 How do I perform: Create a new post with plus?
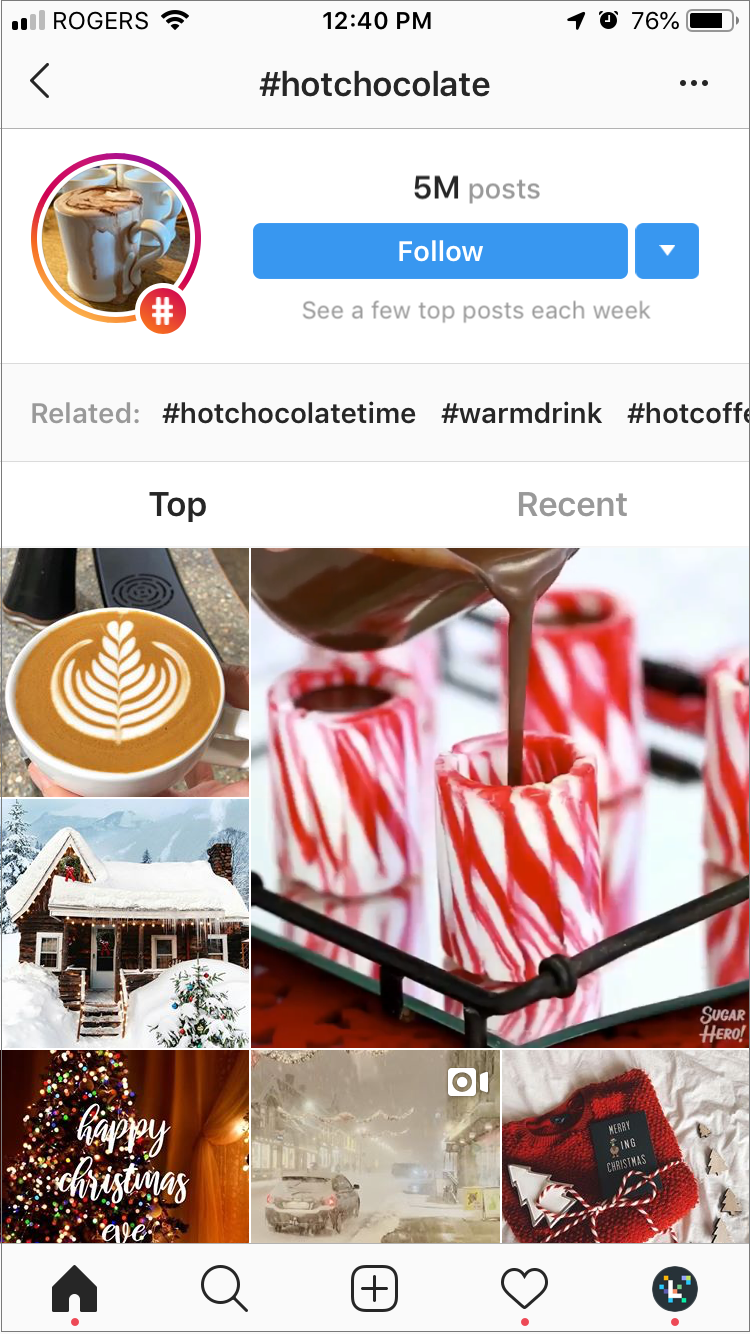(374, 1288)
